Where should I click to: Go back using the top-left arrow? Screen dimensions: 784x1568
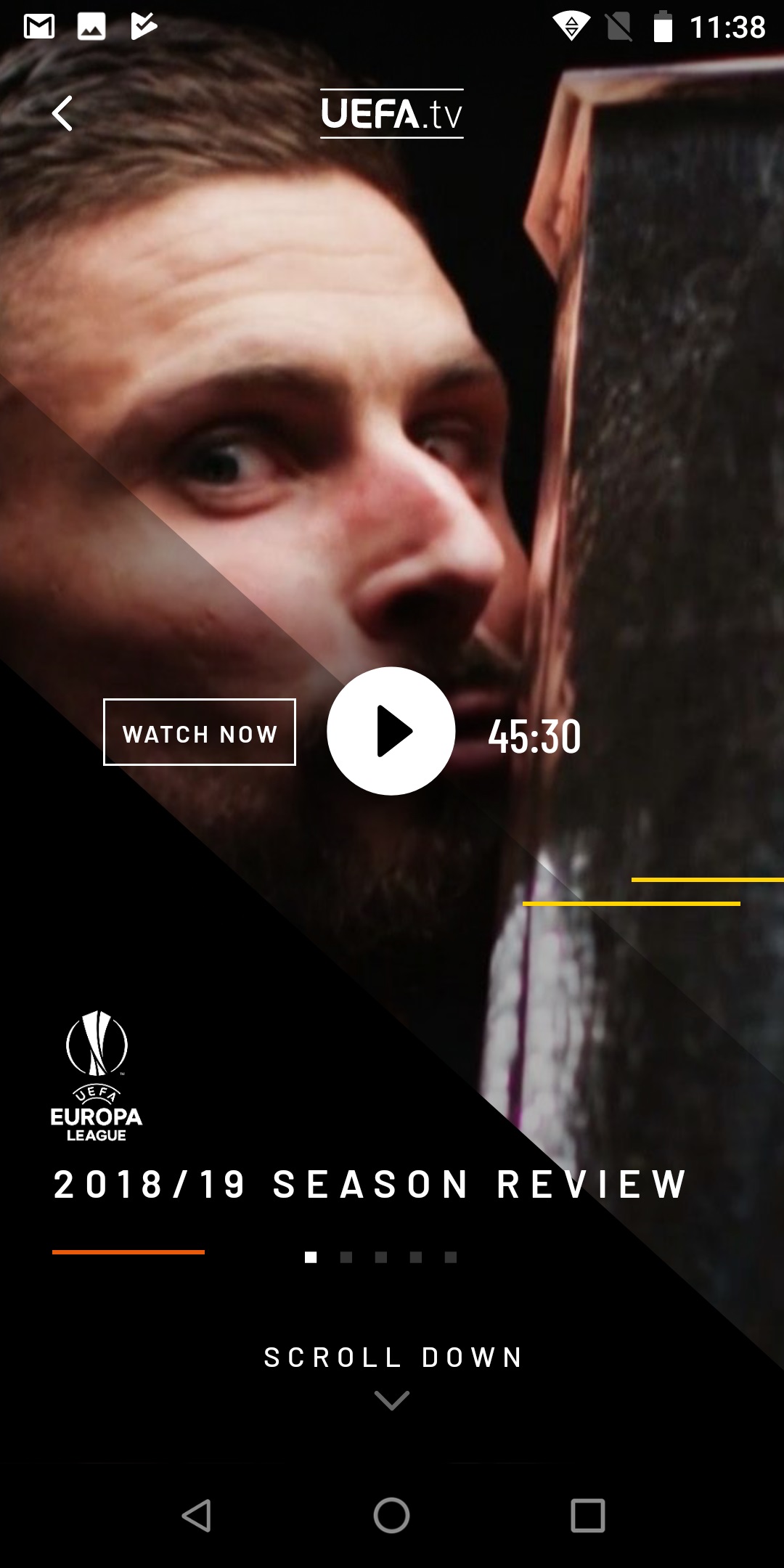(x=62, y=113)
